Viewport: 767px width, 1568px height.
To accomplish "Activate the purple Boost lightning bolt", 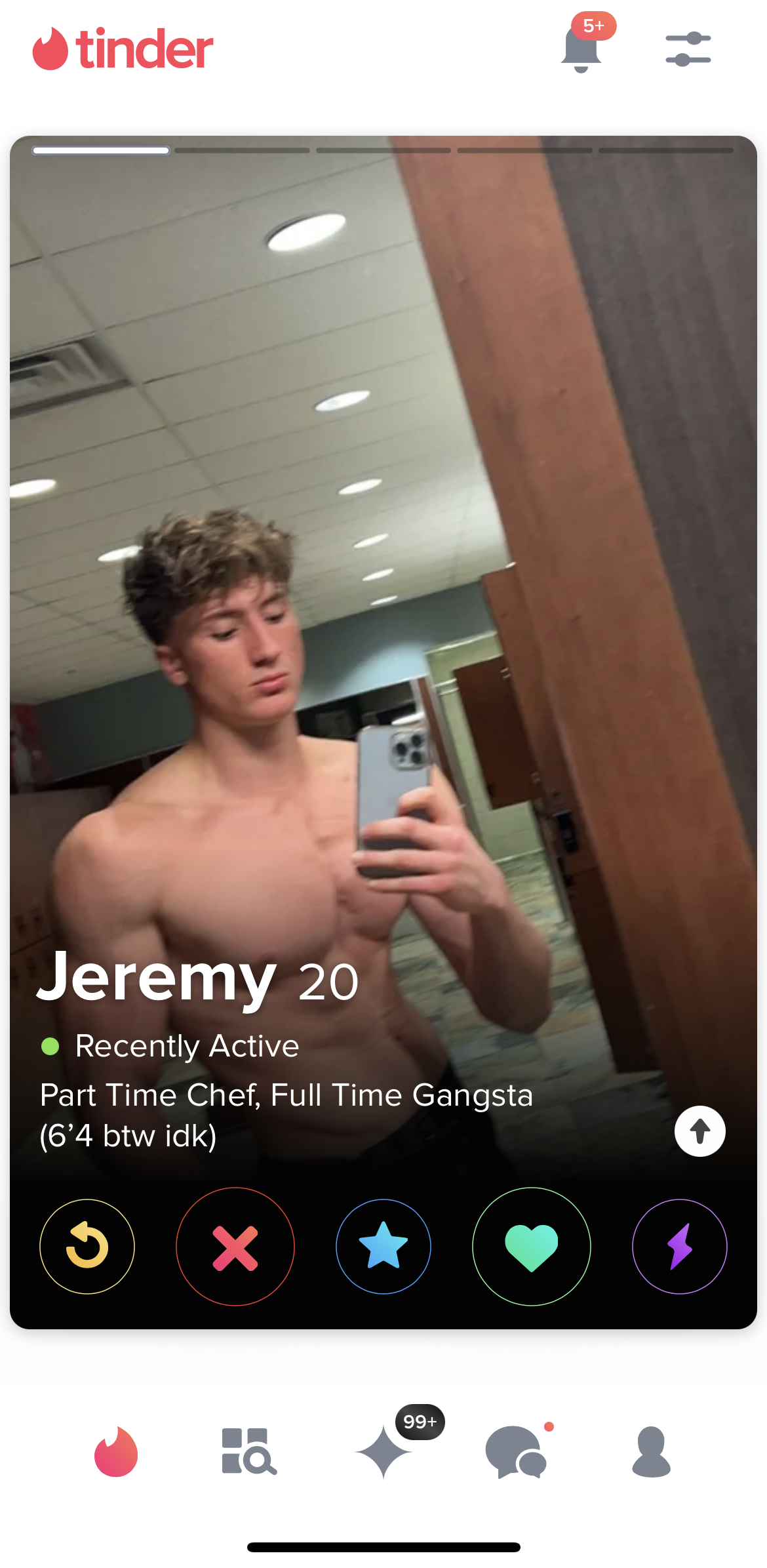I will (x=680, y=1246).
